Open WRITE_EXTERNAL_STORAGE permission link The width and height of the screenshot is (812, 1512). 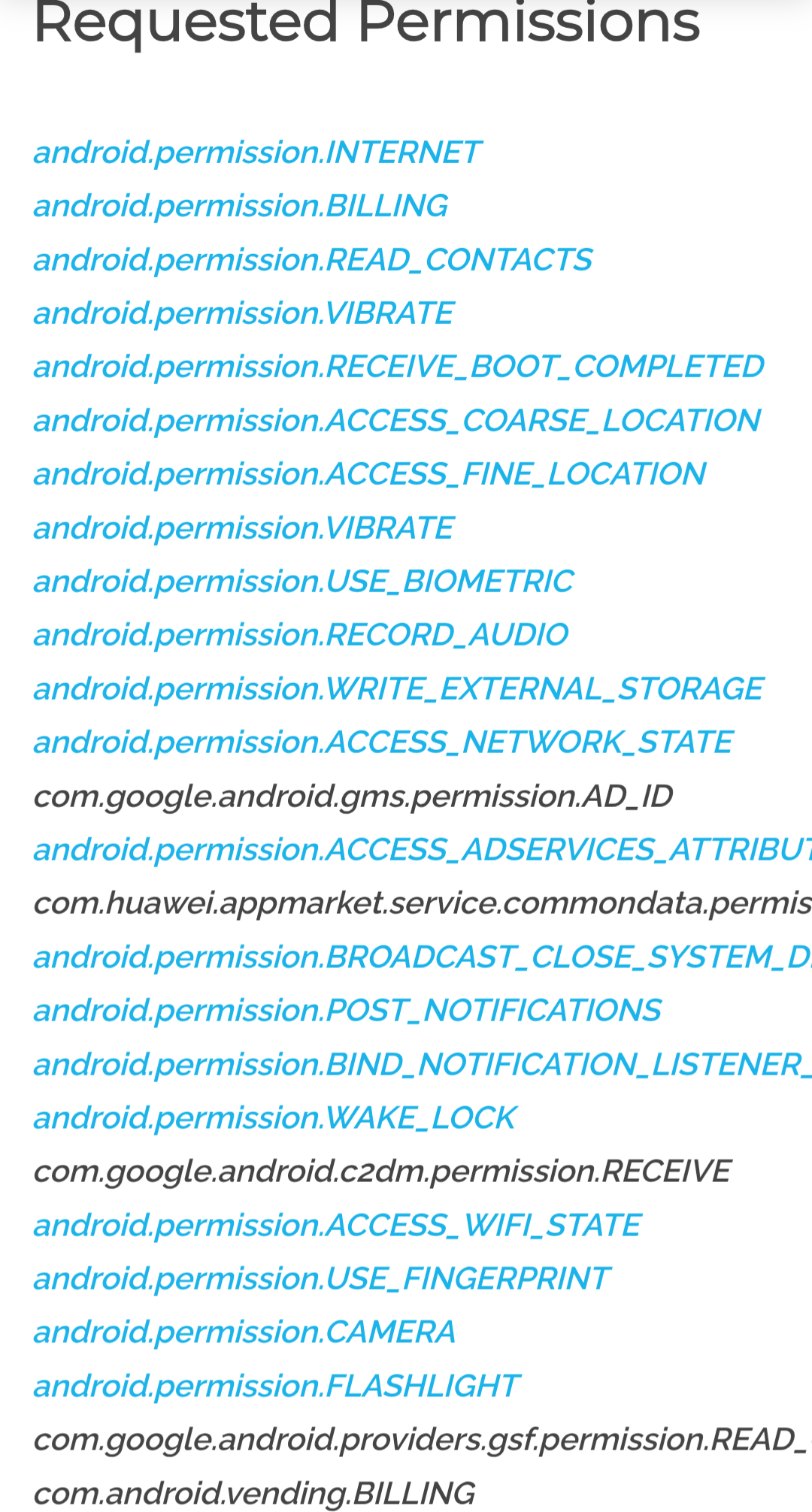[398, 689]
